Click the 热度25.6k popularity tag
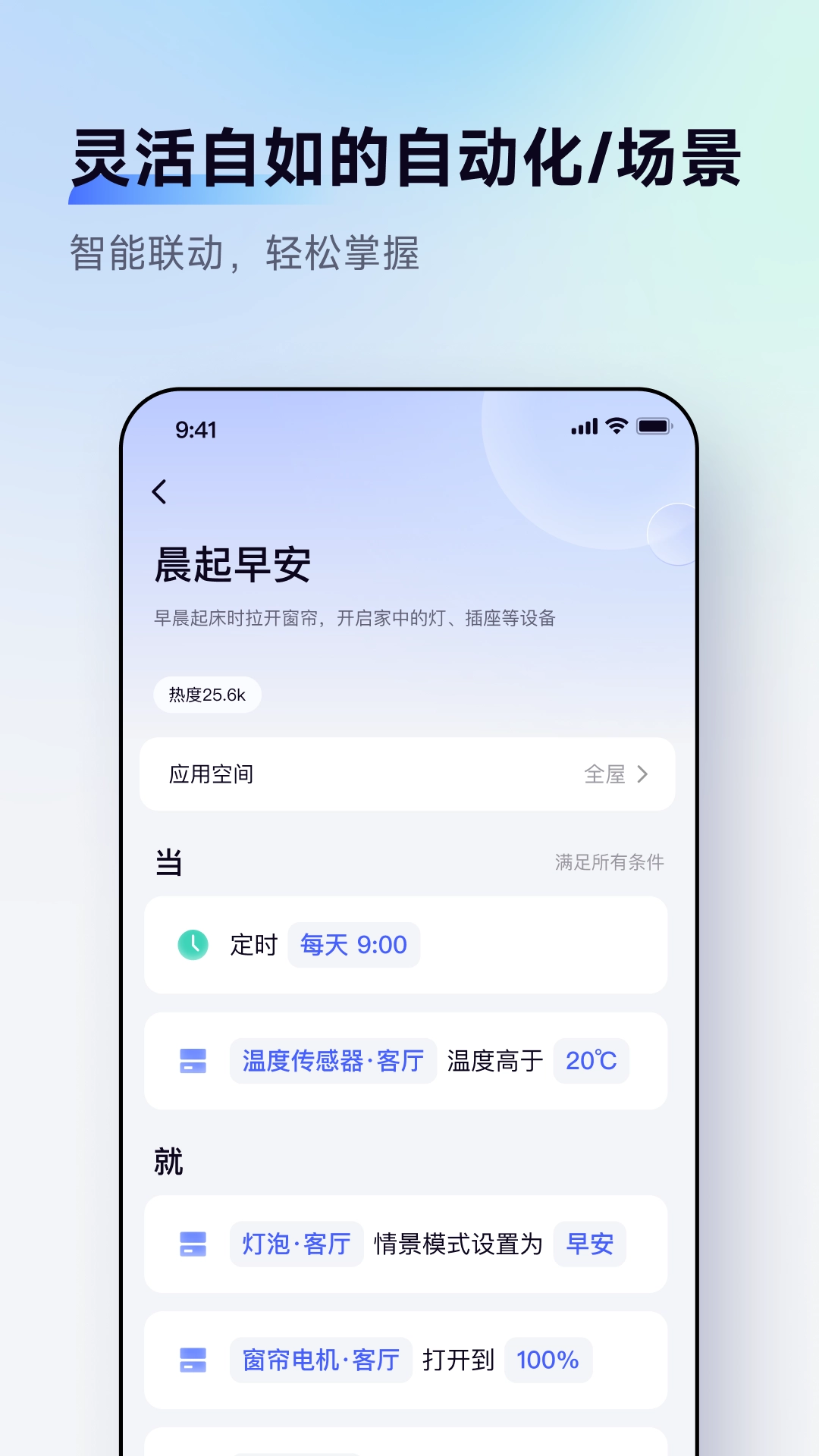 207,694
